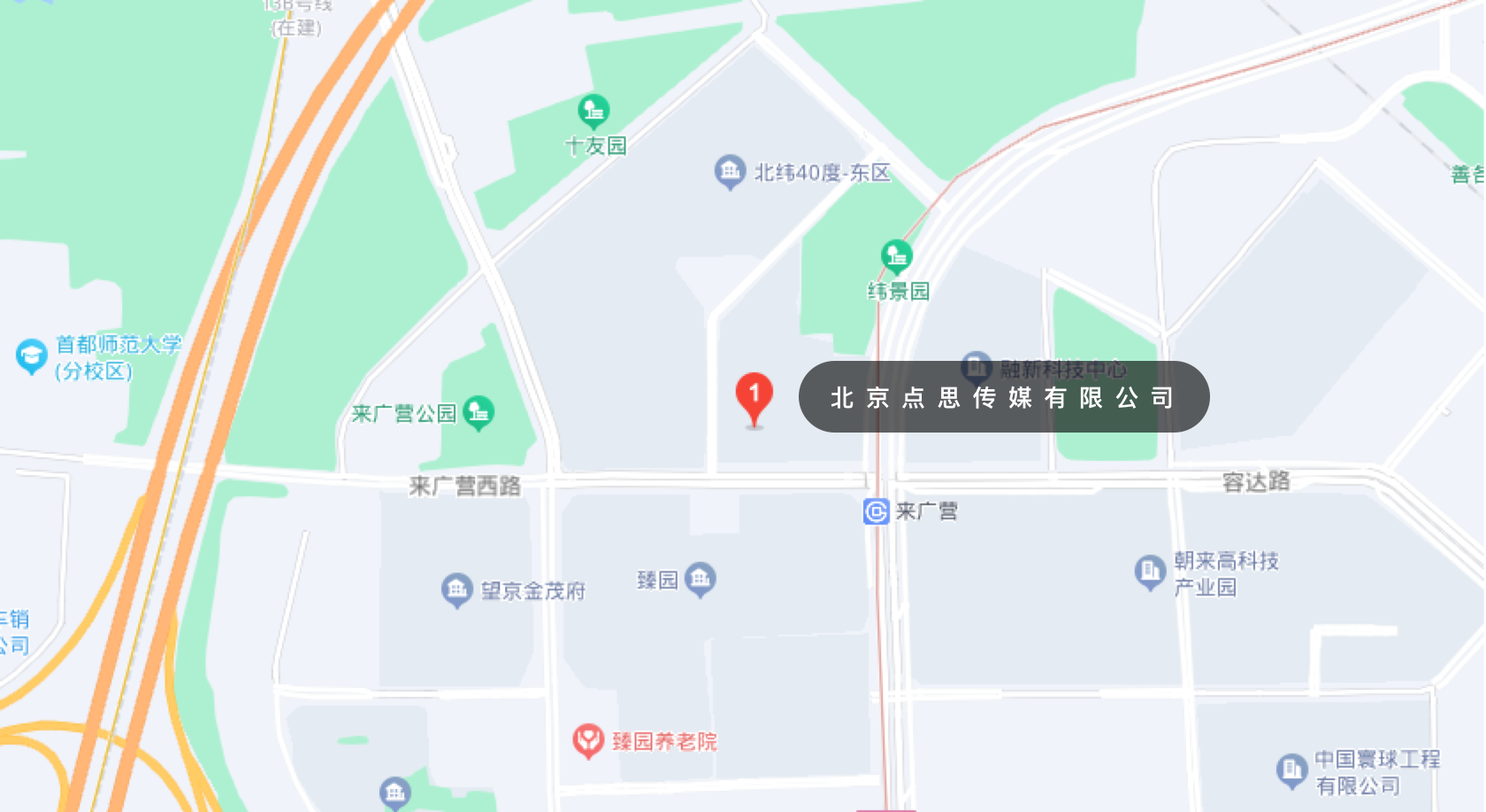Open the 北京点思传媒有限公司 label bubble
The height and width of the screenshot is (812, 1486).
(1003, 397)
